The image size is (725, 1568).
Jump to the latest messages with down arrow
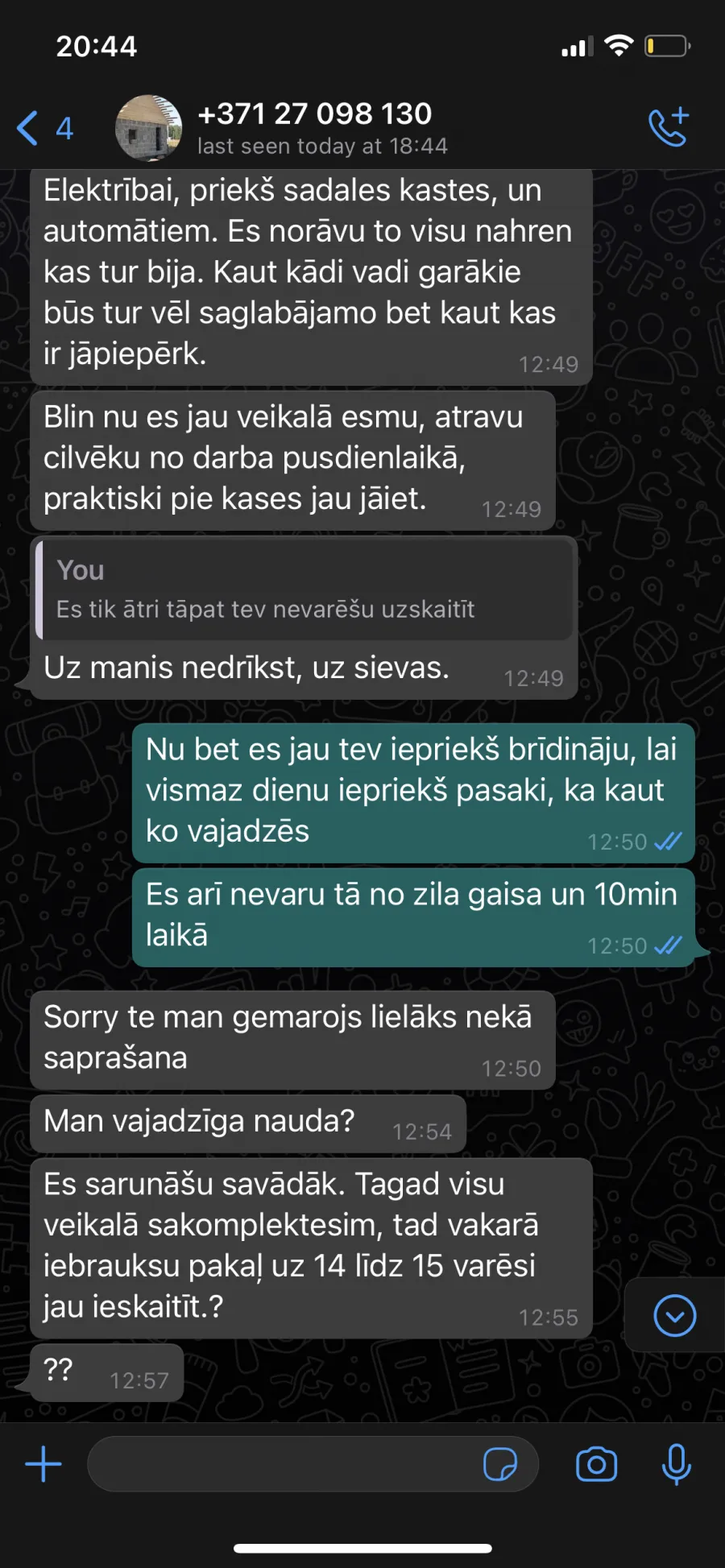coord(674,1315)
